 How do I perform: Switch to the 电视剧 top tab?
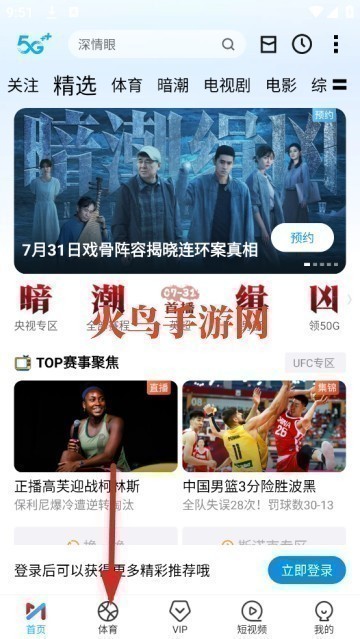pos(227,86)
